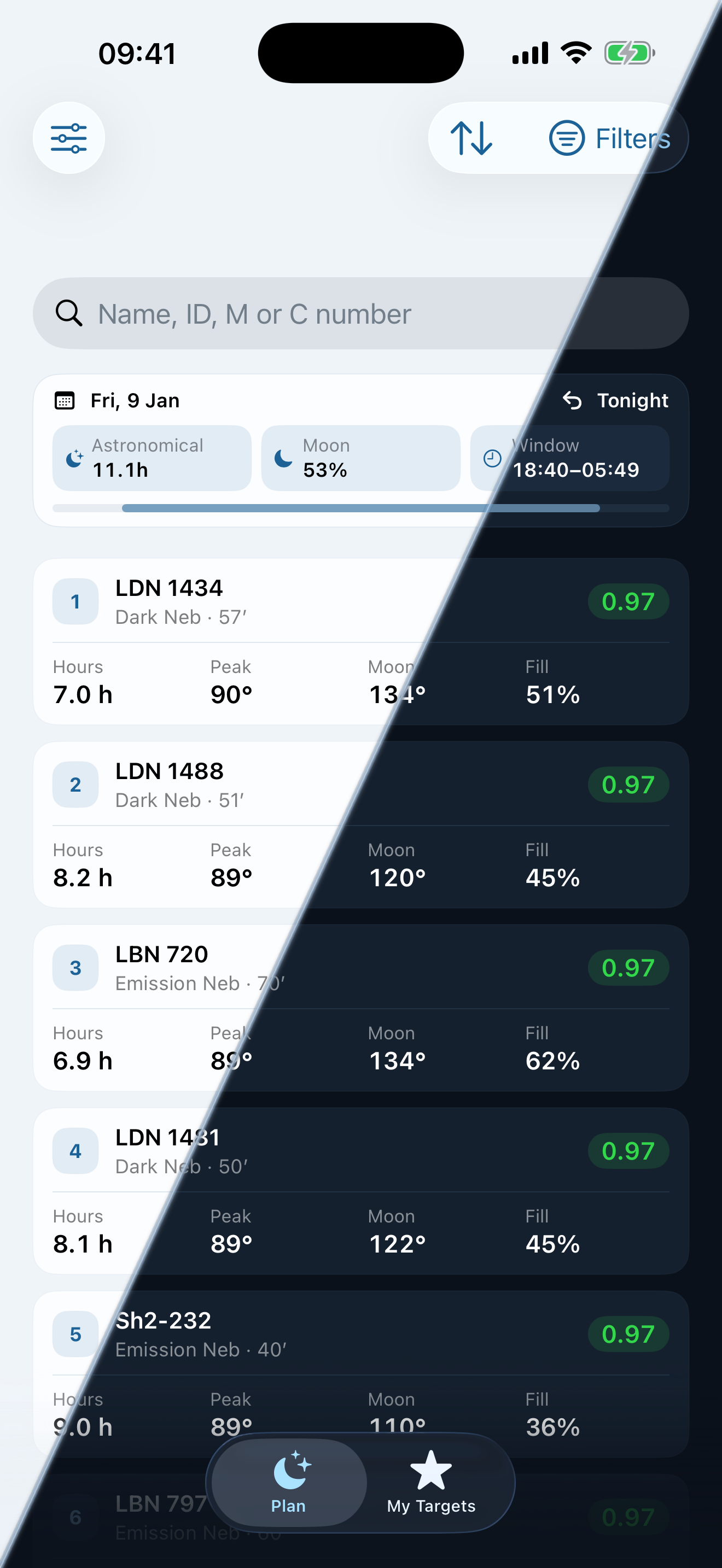Screen dimensions: 722x1568
Task: Switch to the My Targets tab
Action: click(x=431, y=1483)
